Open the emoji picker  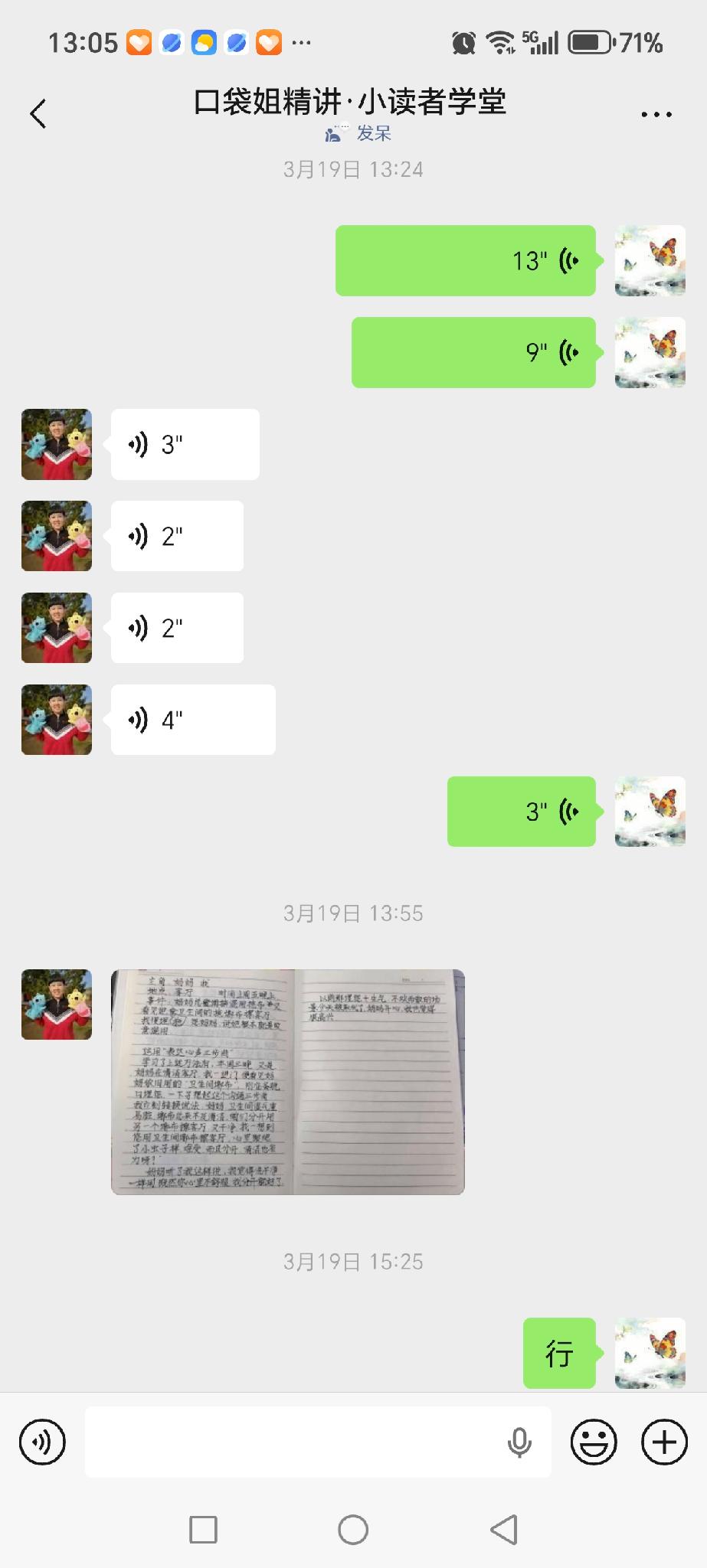(594, 1442)
